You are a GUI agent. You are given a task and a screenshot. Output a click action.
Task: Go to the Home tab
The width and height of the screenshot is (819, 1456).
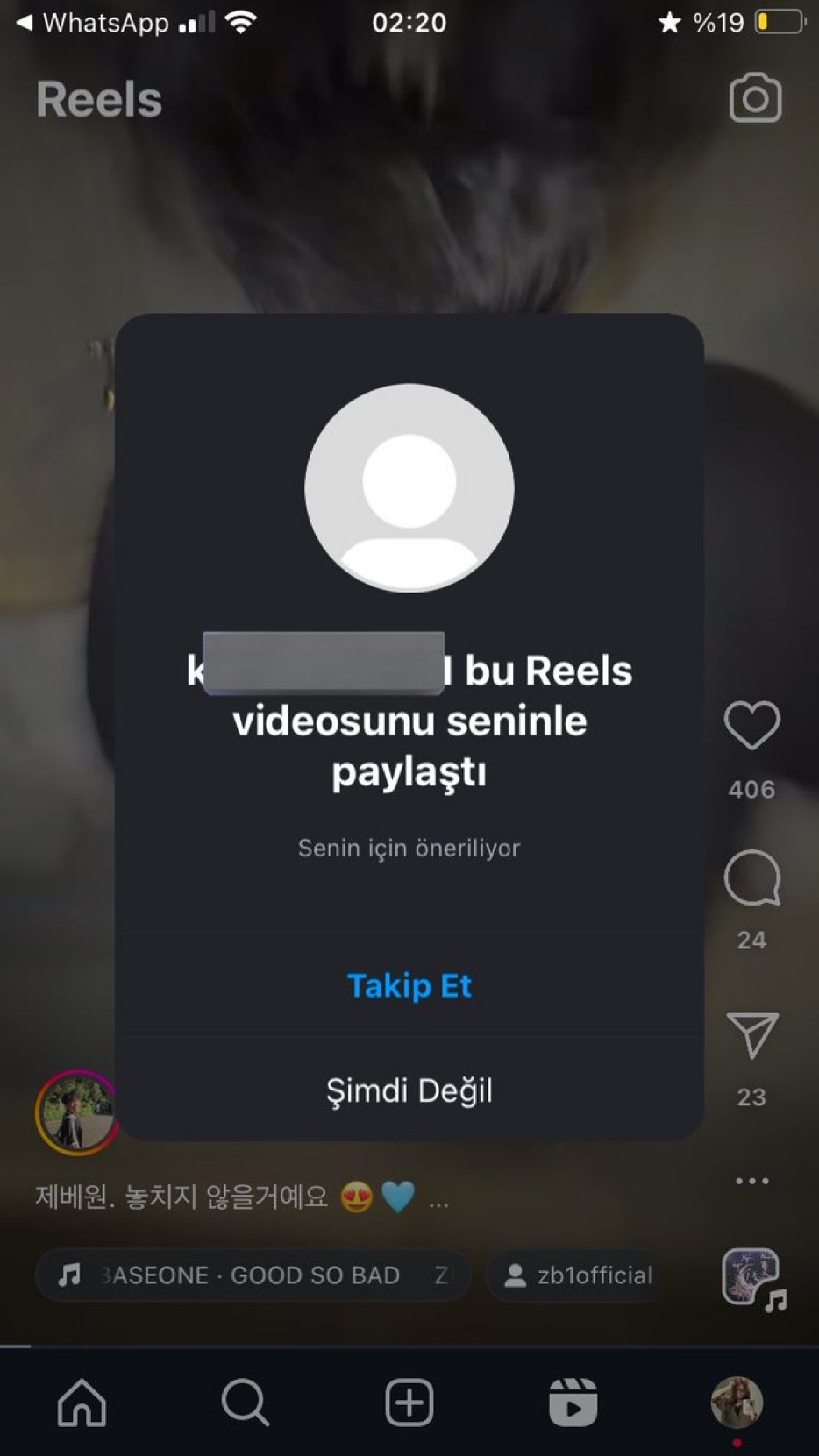tap(82, 1403)
